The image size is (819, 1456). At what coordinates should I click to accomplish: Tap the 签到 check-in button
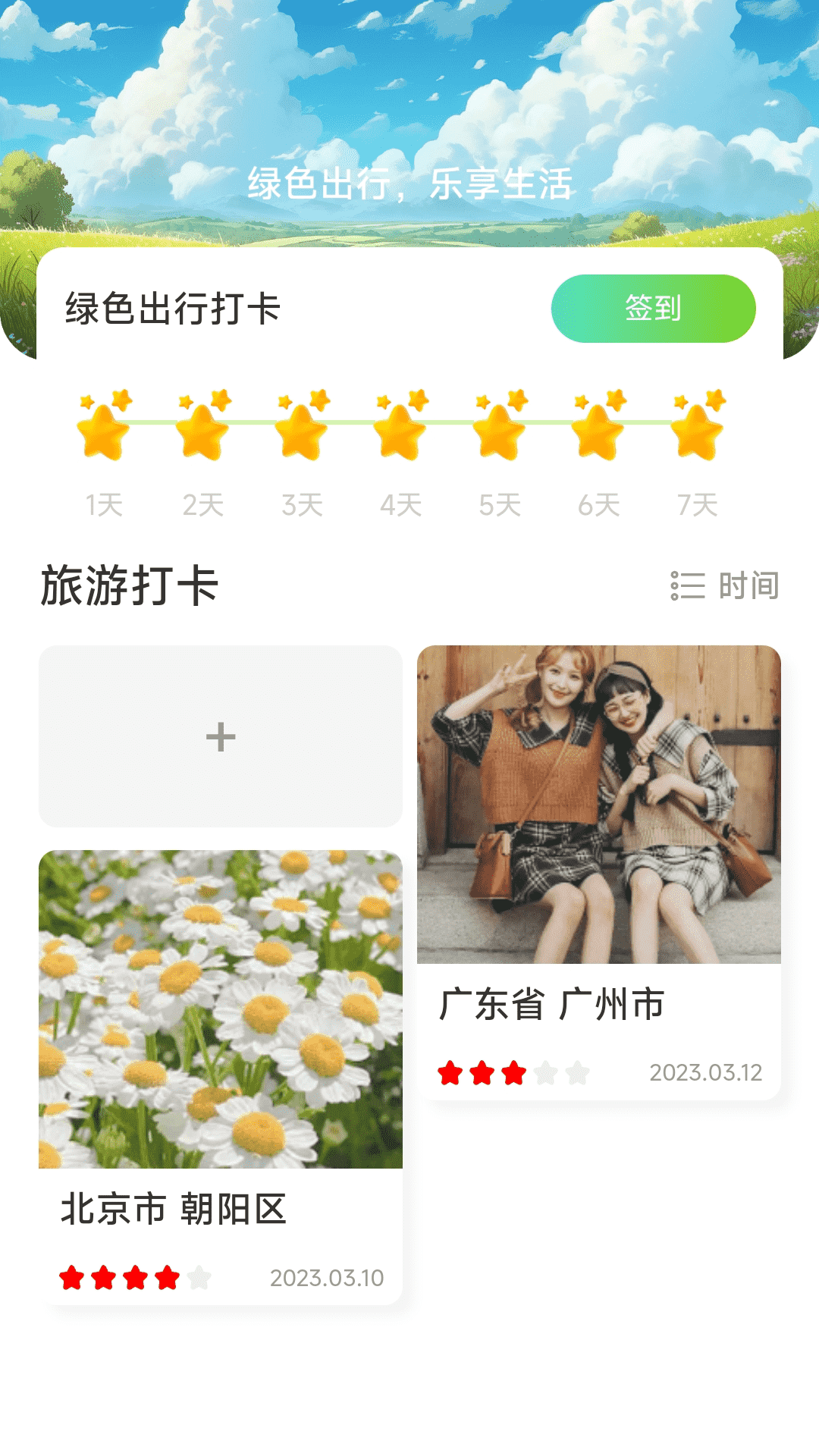[653, 309]
